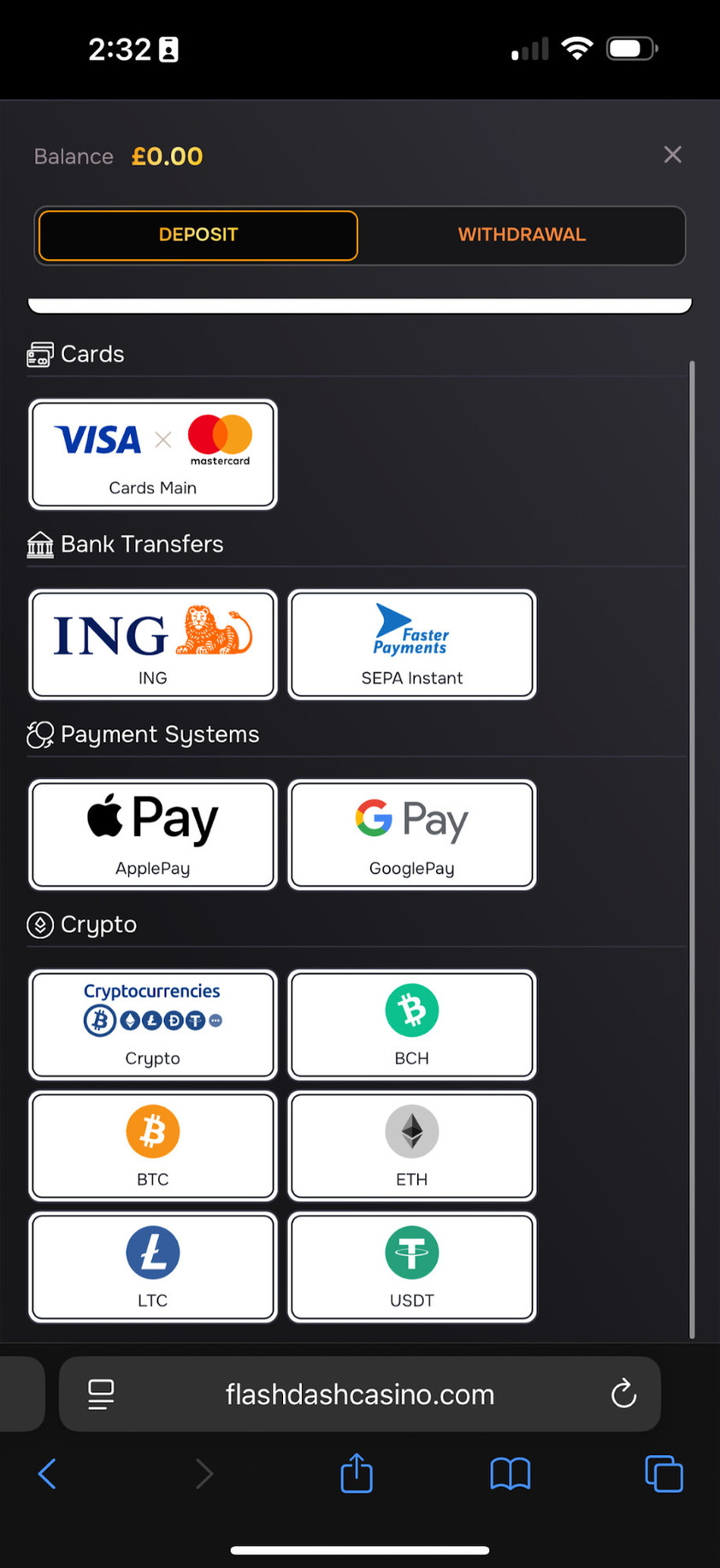The image size is (720, 1568).
Task: Select ING bank transfer
Action: 153,644
